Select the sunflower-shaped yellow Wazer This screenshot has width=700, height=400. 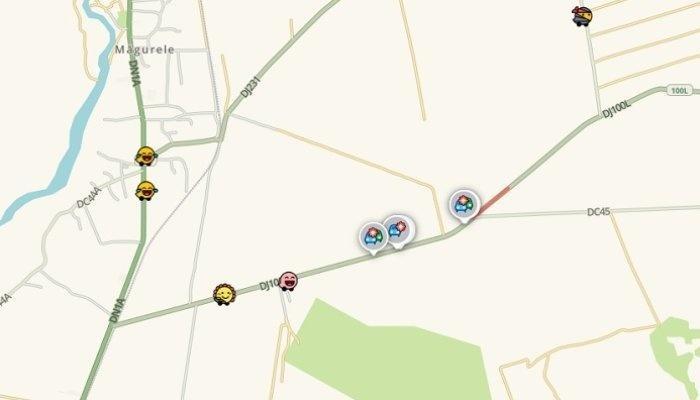pos(224,294)
